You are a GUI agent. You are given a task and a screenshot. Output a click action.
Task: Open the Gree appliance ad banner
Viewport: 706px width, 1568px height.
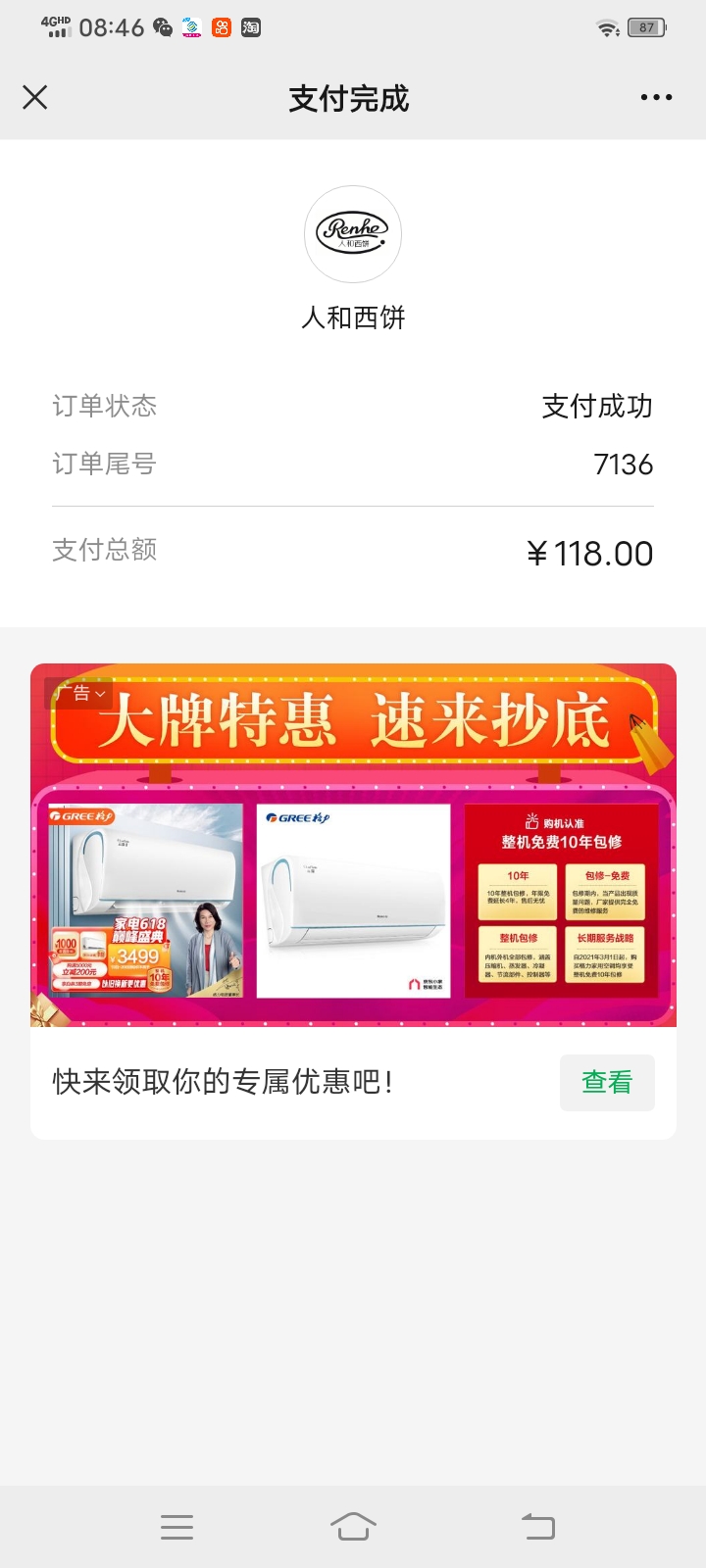353,845
